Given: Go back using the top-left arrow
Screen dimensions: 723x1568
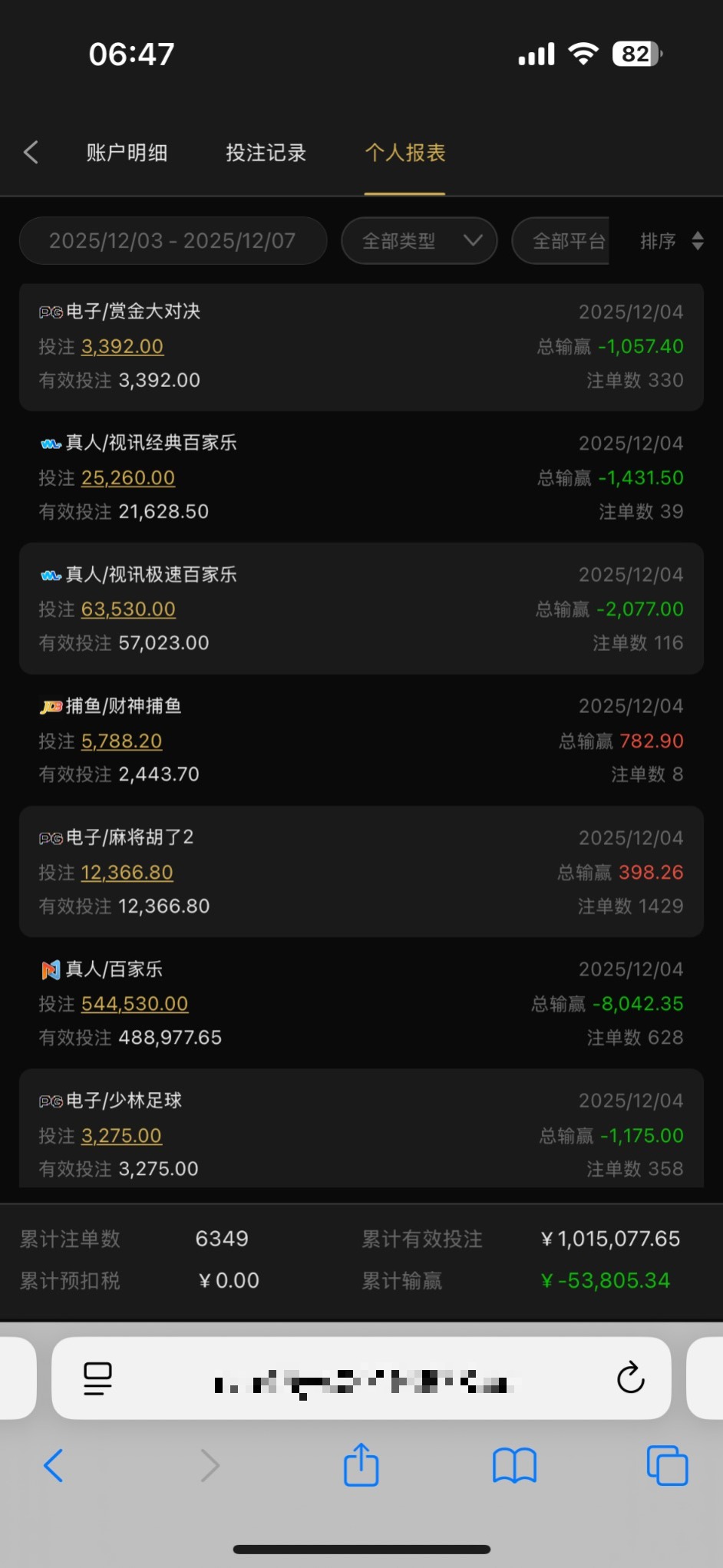Looking at the screenshot, I should 31,152.
